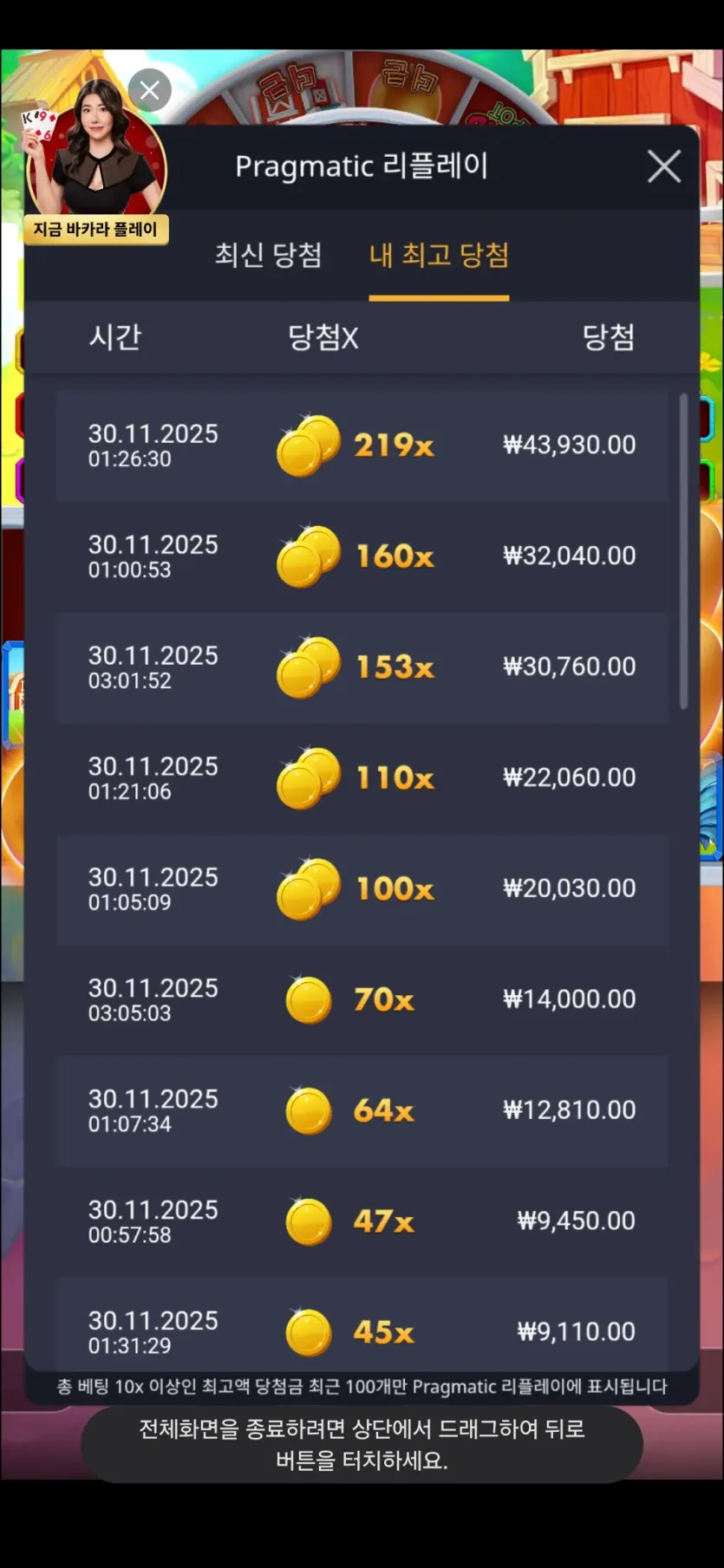This screenshot has height=1568, width=724.
Task: Open the 45x win replay
Action: tap(362, 1324)
